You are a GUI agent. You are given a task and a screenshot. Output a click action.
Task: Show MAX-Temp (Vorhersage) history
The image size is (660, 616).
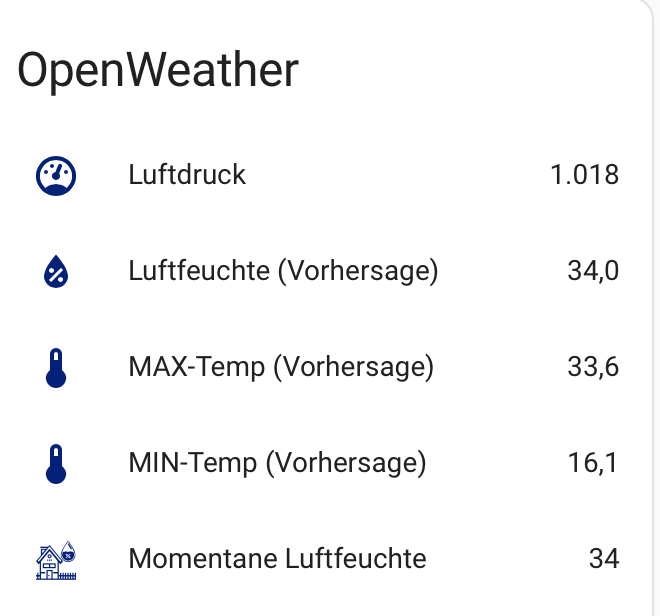(281, 367)
